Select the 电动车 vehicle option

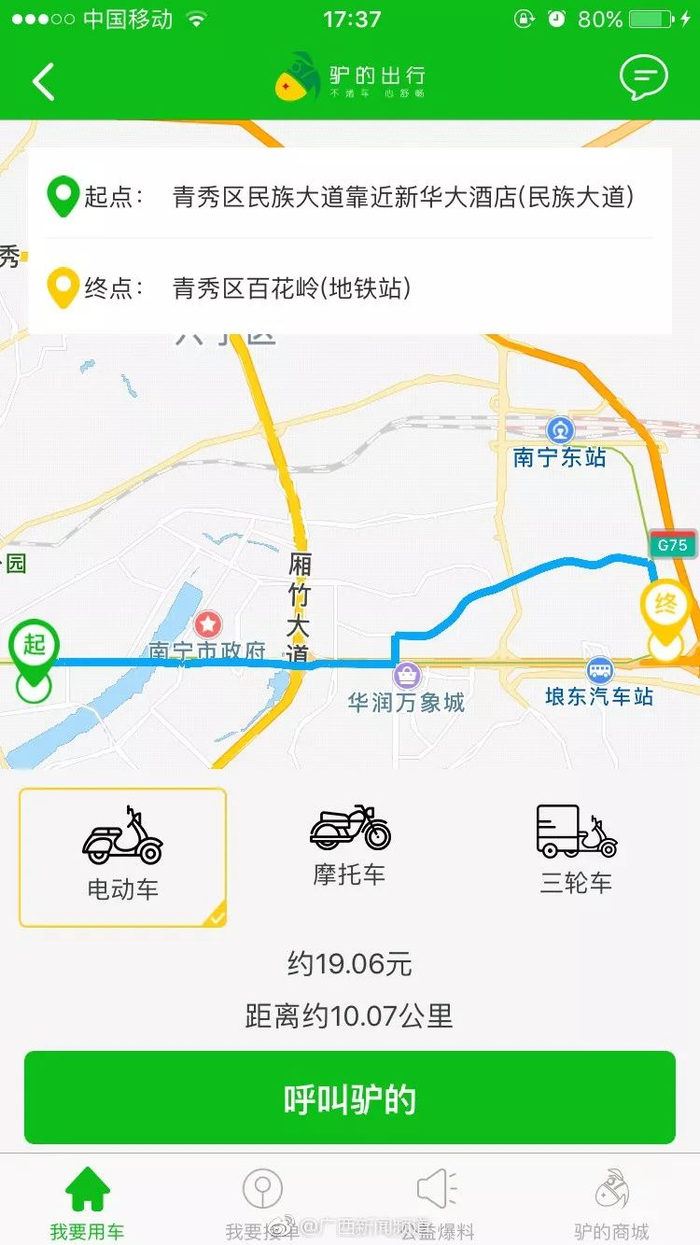click(123, 857)
